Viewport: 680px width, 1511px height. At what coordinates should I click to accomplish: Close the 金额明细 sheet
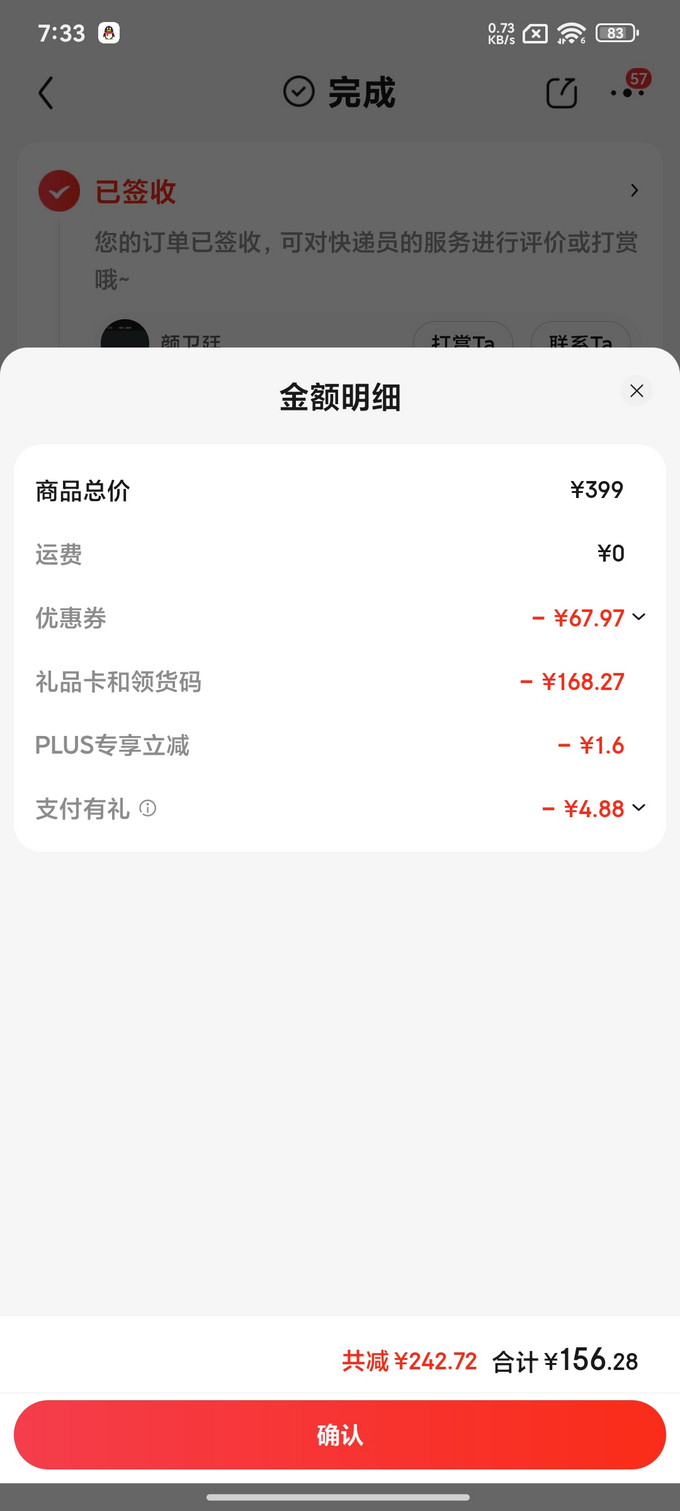tap(636, 391)
